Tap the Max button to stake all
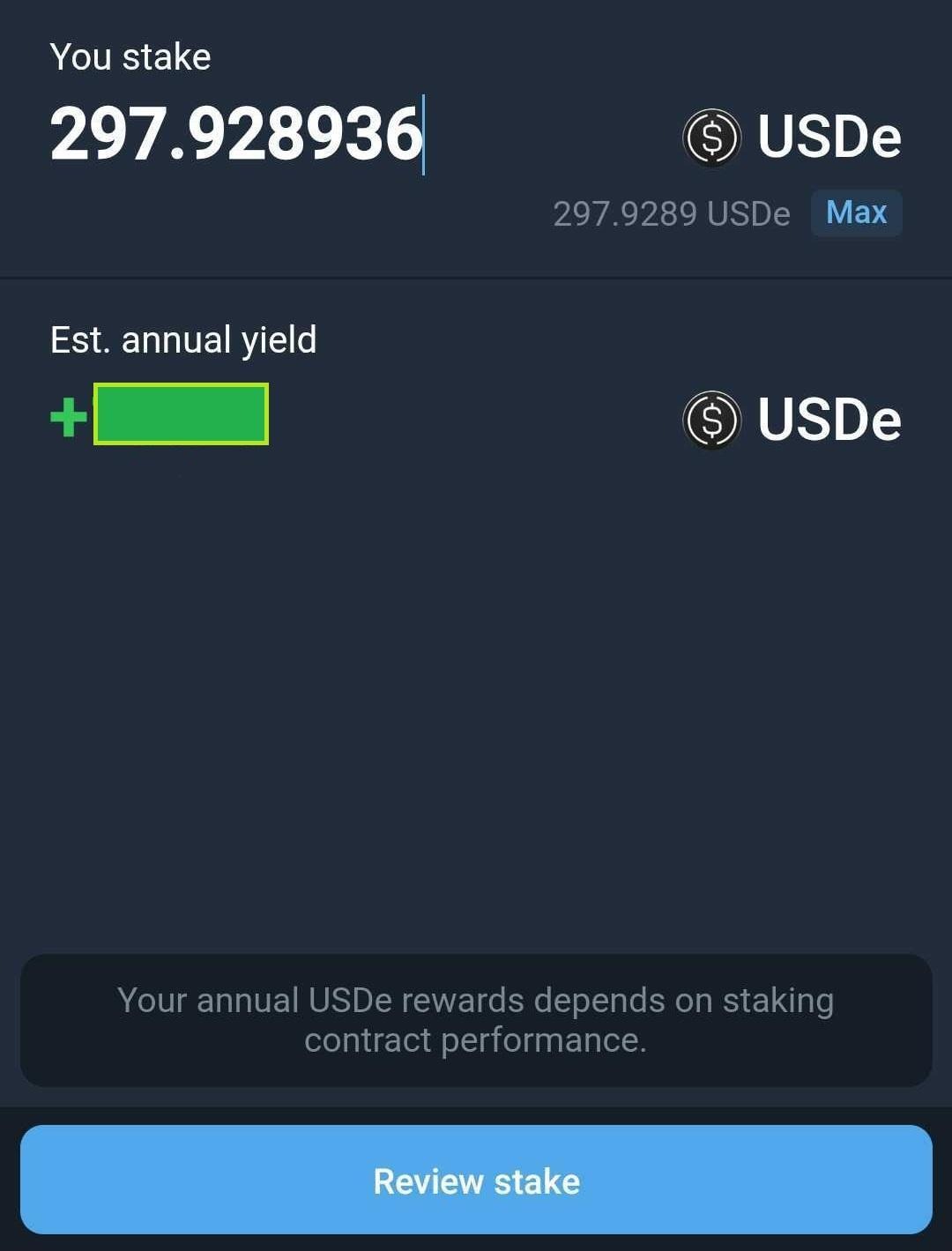 tap(856, 212)
